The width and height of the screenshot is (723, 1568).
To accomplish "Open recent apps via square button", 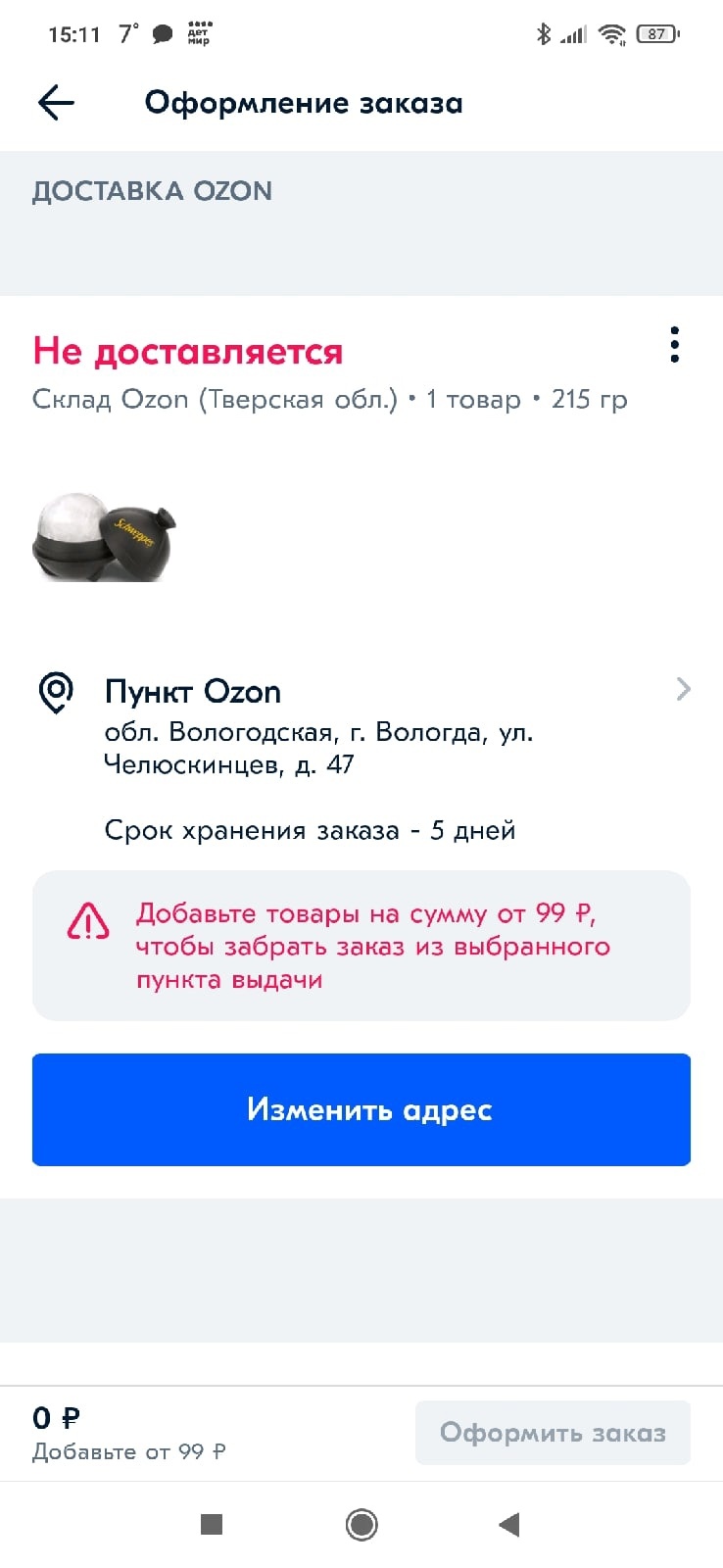I will tap(212, 1524).
